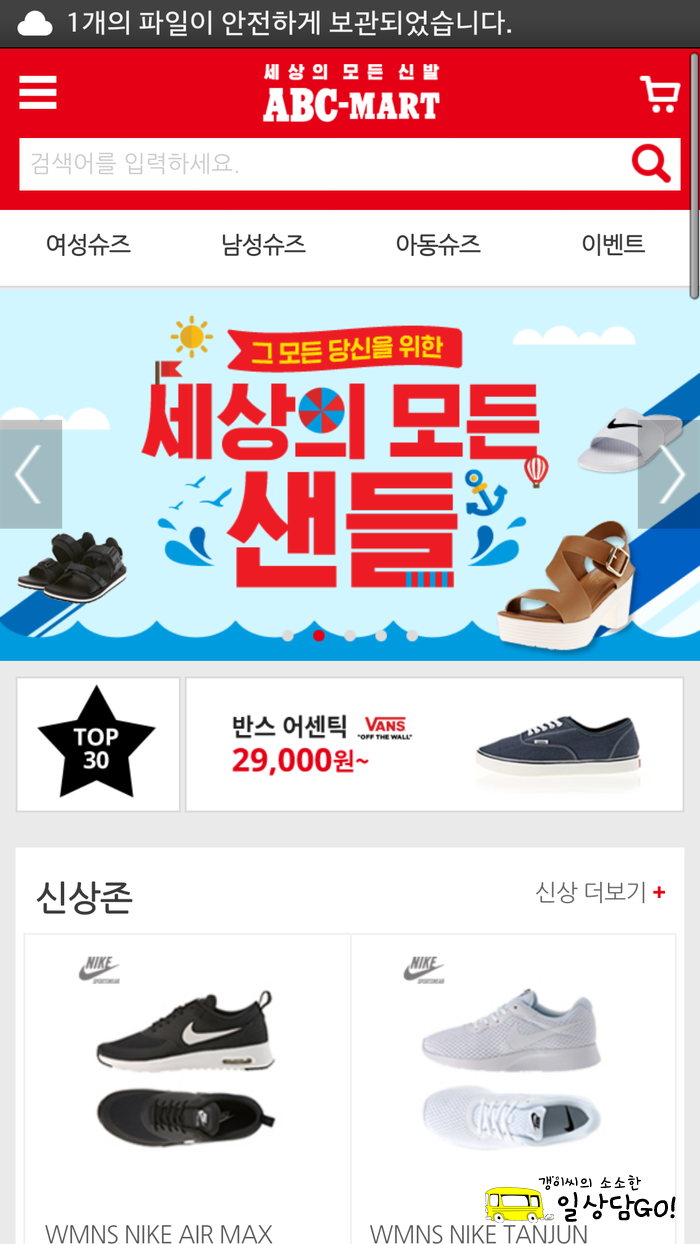Screen dimensions: 700x1244
Task: Open the shopping cart
Action: point(659,94)
